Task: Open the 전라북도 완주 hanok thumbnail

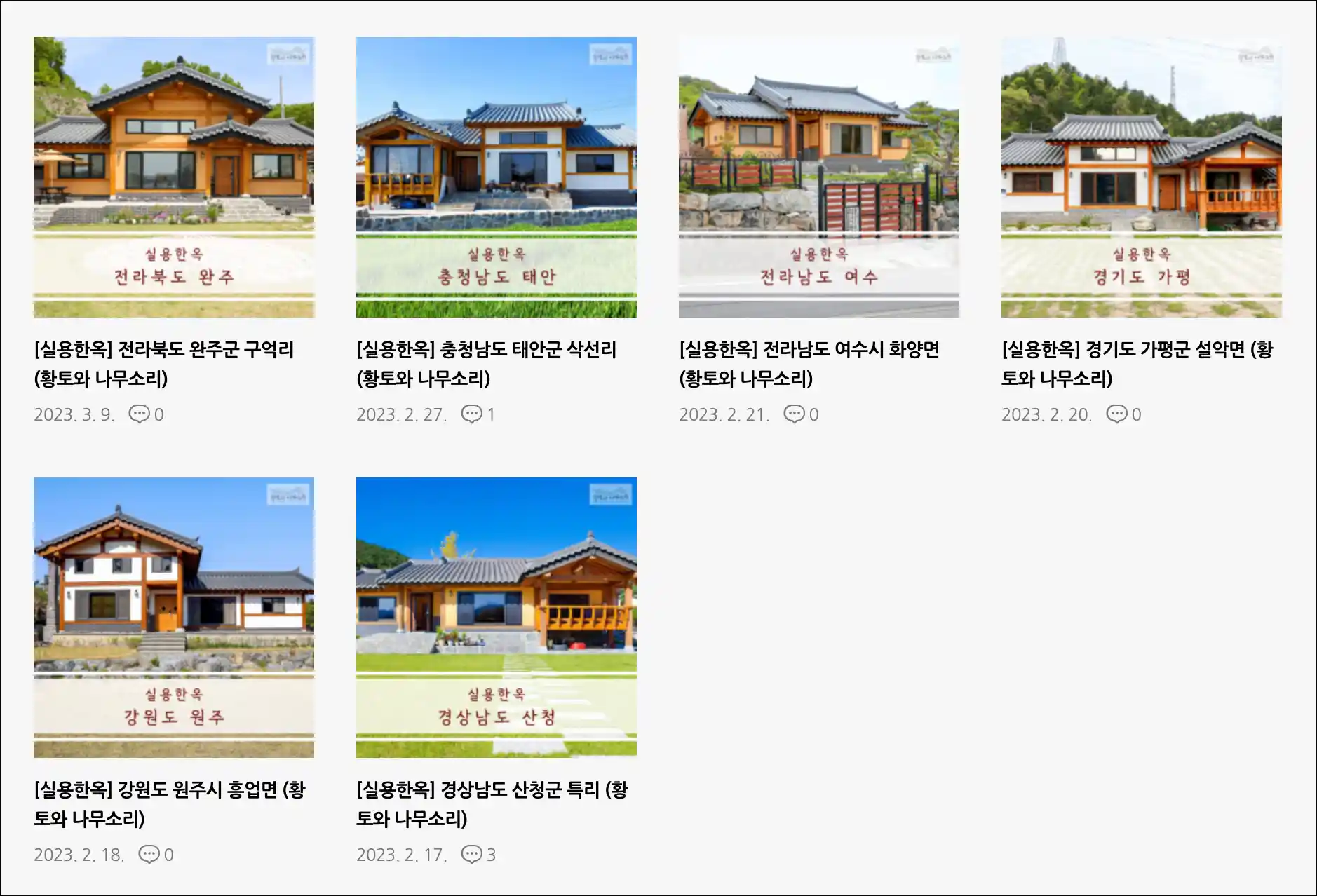Action: [174, 177]
